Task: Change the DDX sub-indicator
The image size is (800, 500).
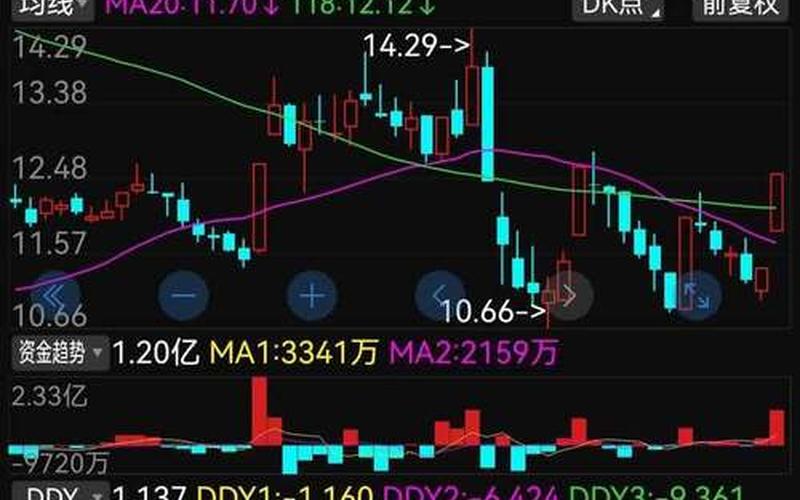Action: pos(56,492)
